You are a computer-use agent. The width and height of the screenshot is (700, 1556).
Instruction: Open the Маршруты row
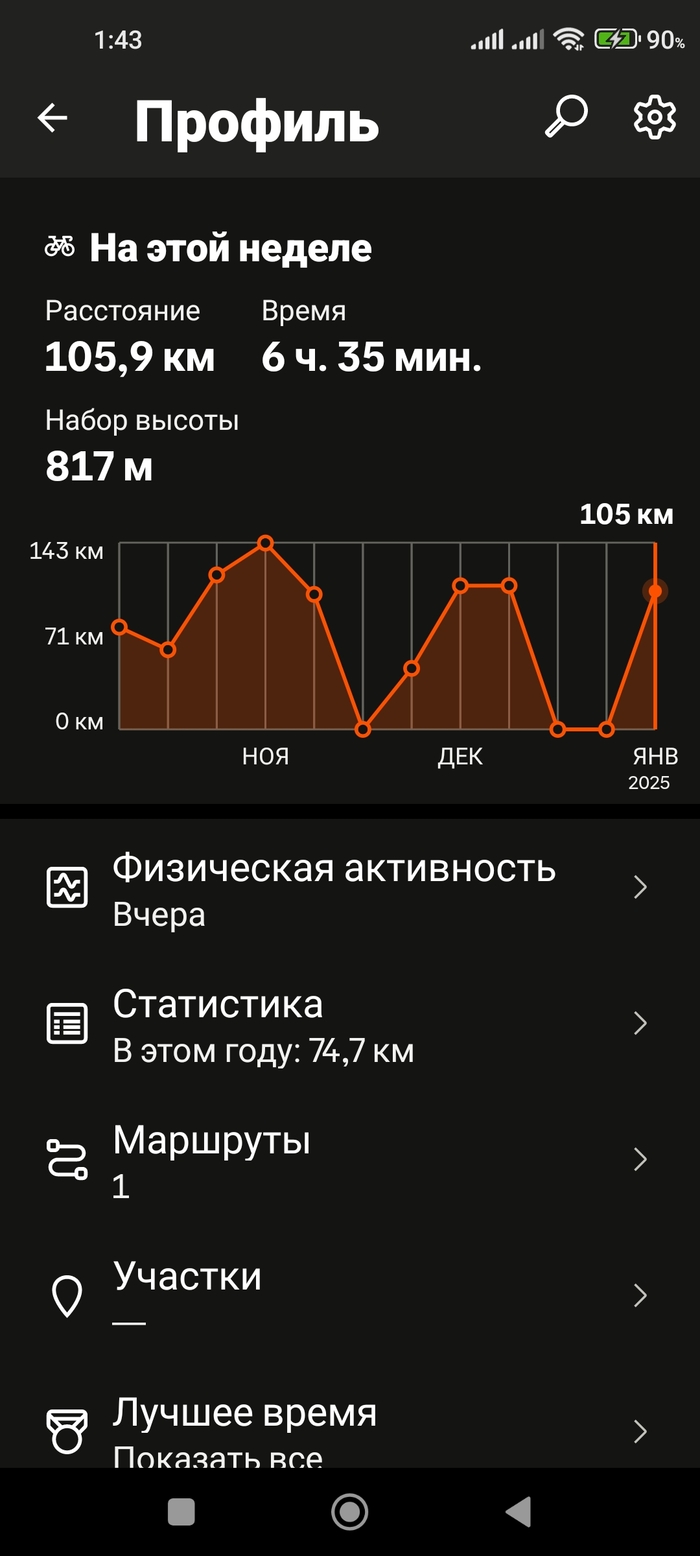click(x=350, y=1160)
